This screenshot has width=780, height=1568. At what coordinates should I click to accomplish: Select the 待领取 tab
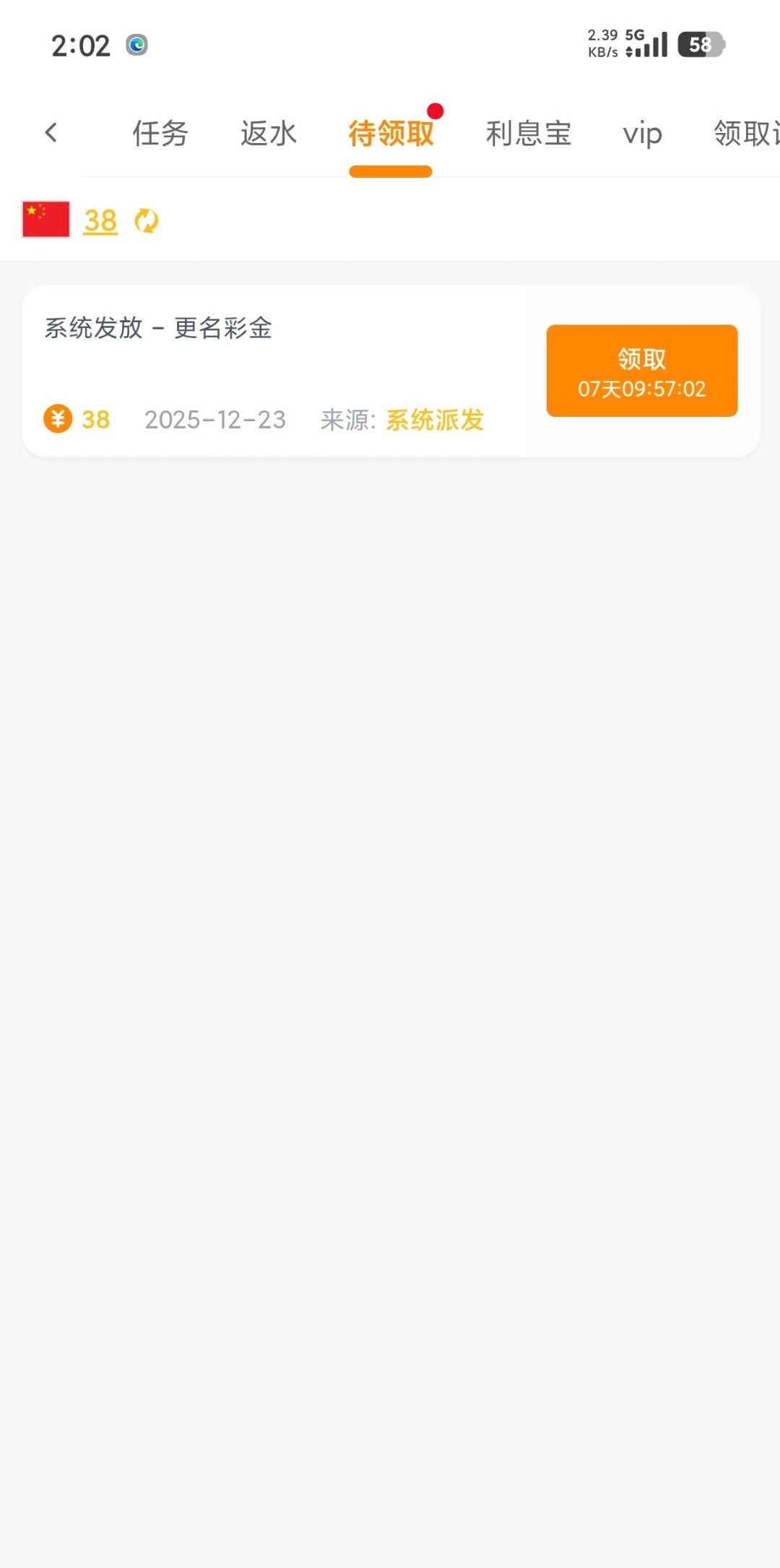391,134
